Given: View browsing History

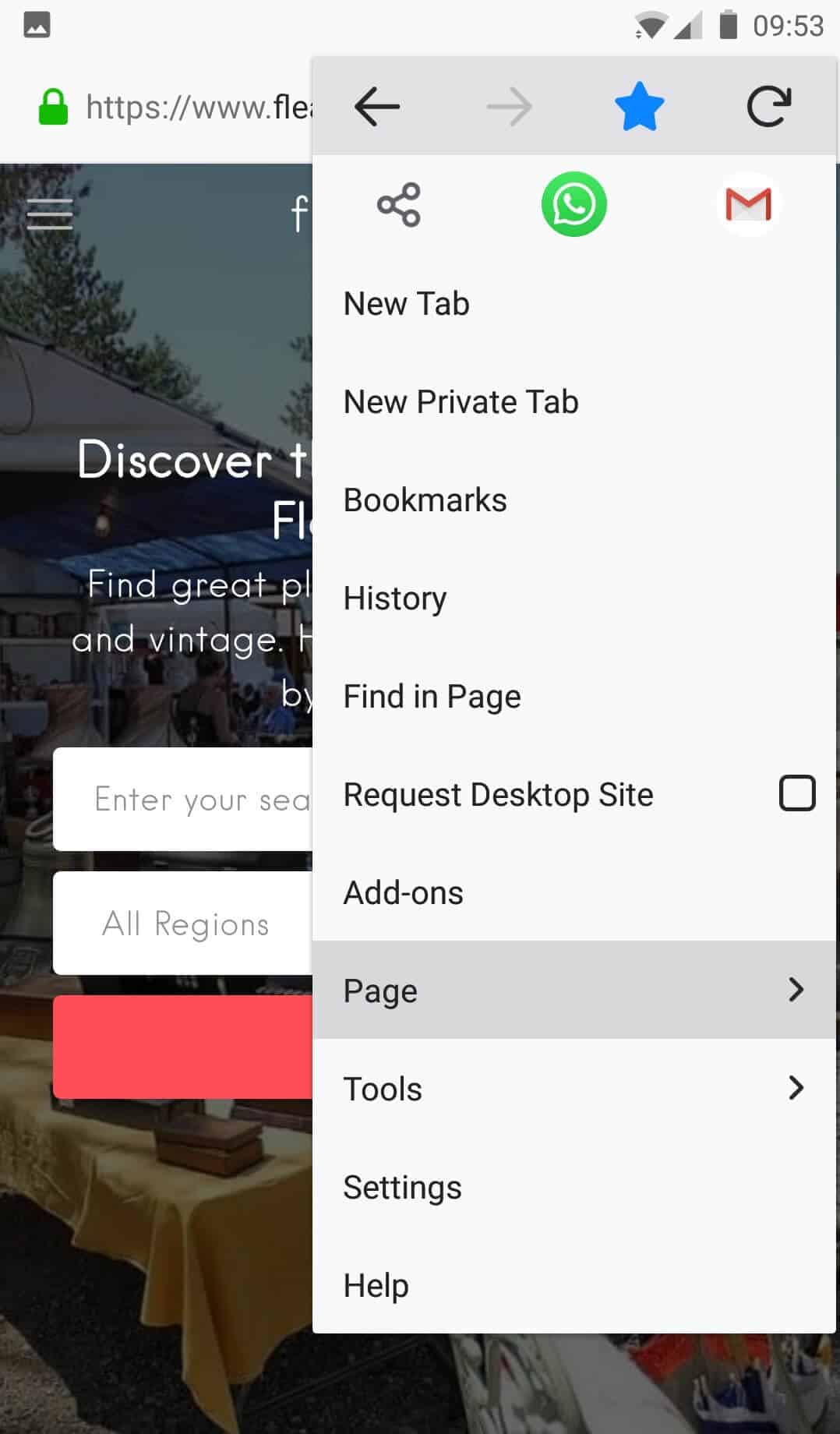Looking at the screenshot, I should tap(395, 599).
